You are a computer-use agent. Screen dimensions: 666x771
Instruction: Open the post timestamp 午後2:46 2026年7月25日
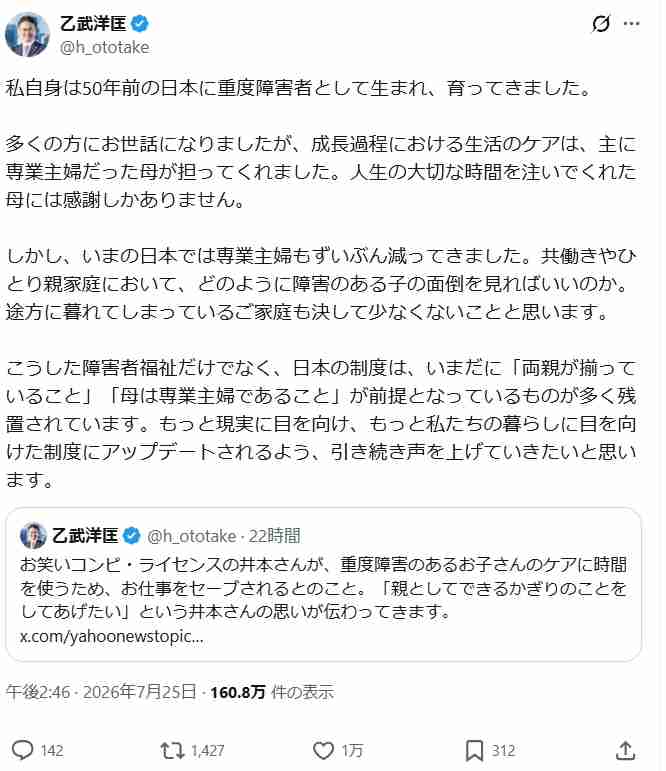101,692
